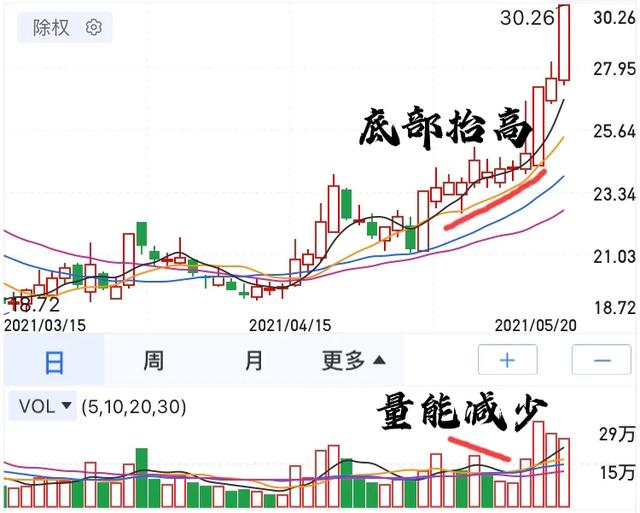
Task: Expand the 更多 periods menu
Action: (x=353, y=361)
